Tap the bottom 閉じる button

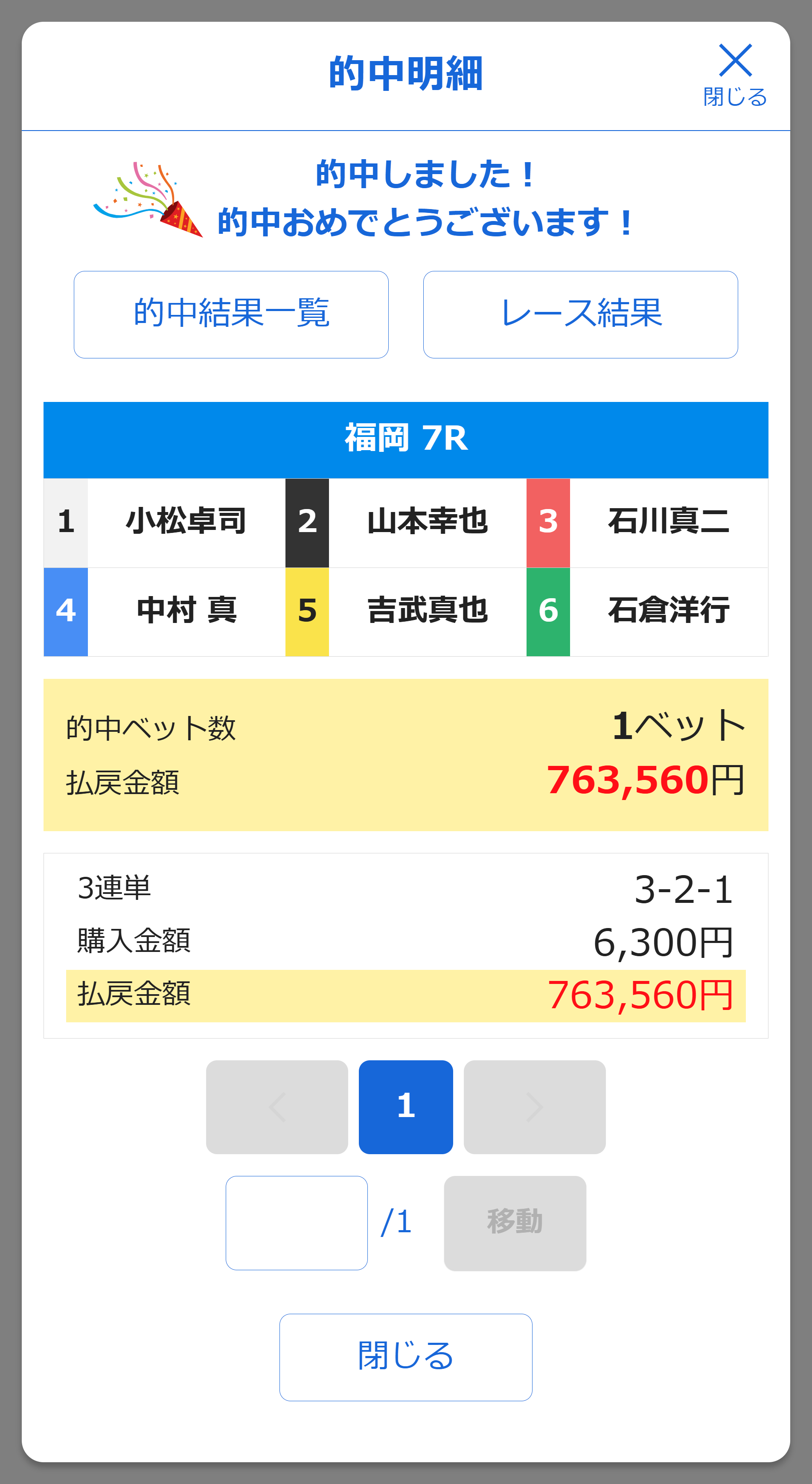(x=406, y=1357)
